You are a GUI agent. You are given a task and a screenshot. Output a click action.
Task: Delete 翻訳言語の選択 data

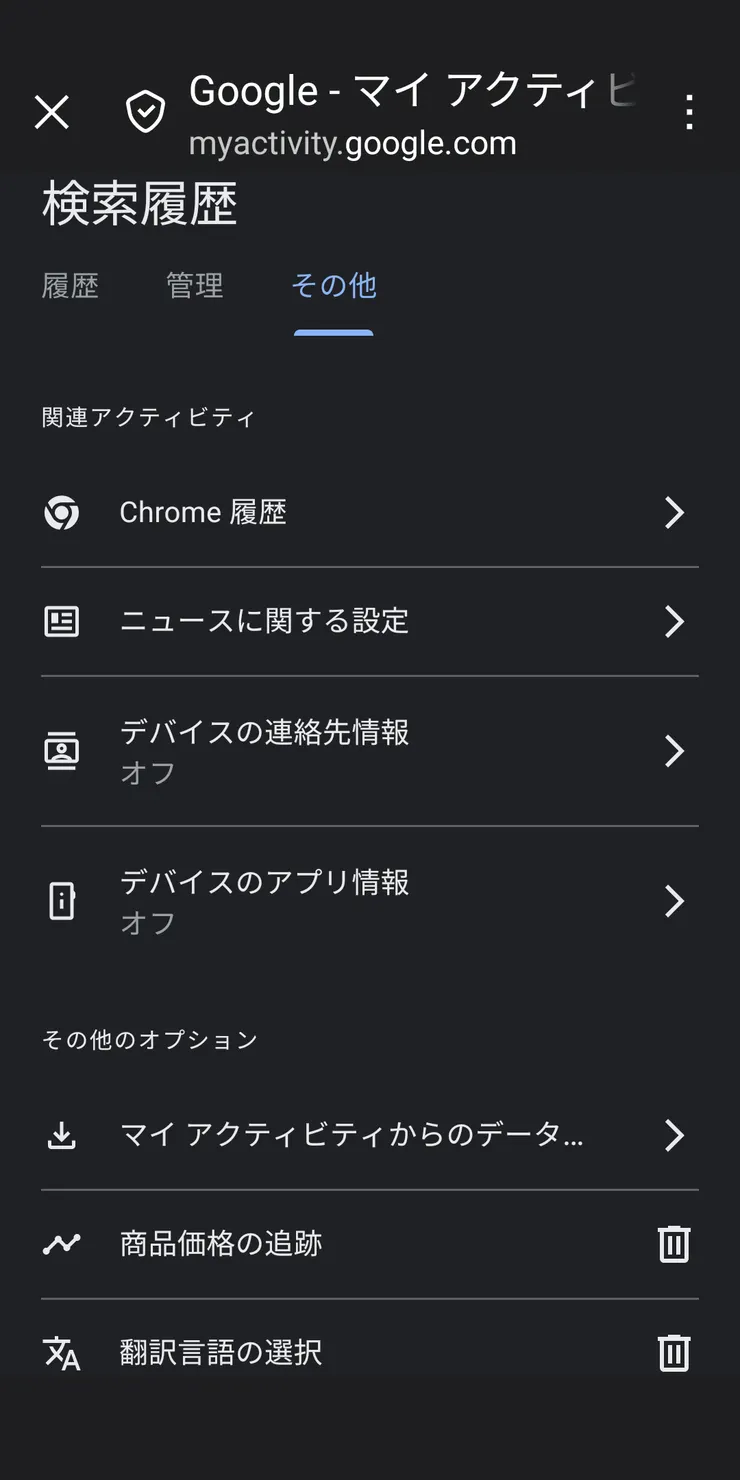pyautogui.click(x=674, y=1353)
